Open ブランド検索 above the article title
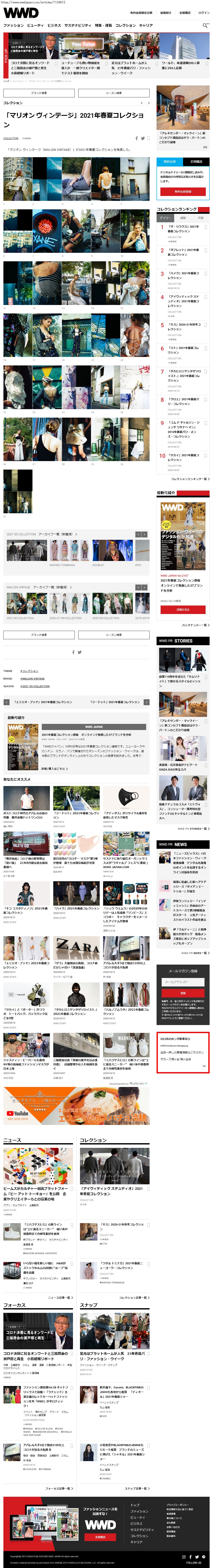213x1568 pixels. [39, 93]
